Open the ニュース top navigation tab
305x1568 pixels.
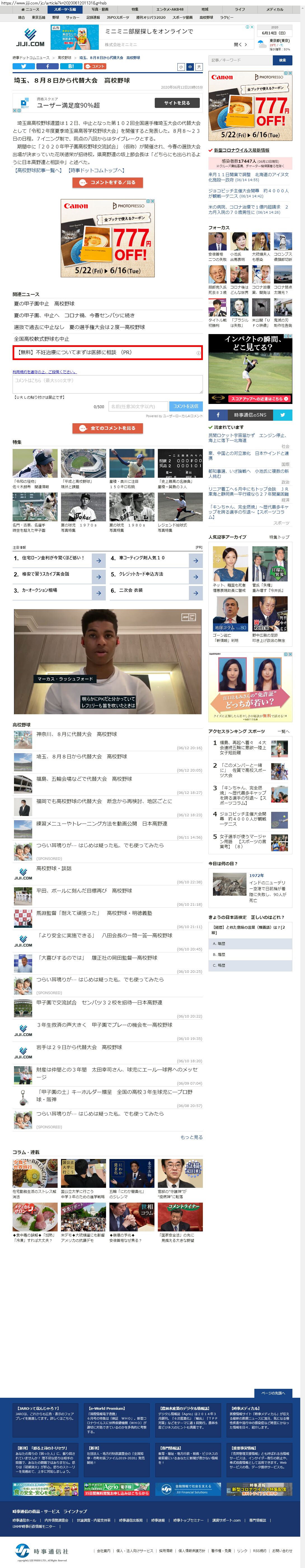(x=30, y=9)
